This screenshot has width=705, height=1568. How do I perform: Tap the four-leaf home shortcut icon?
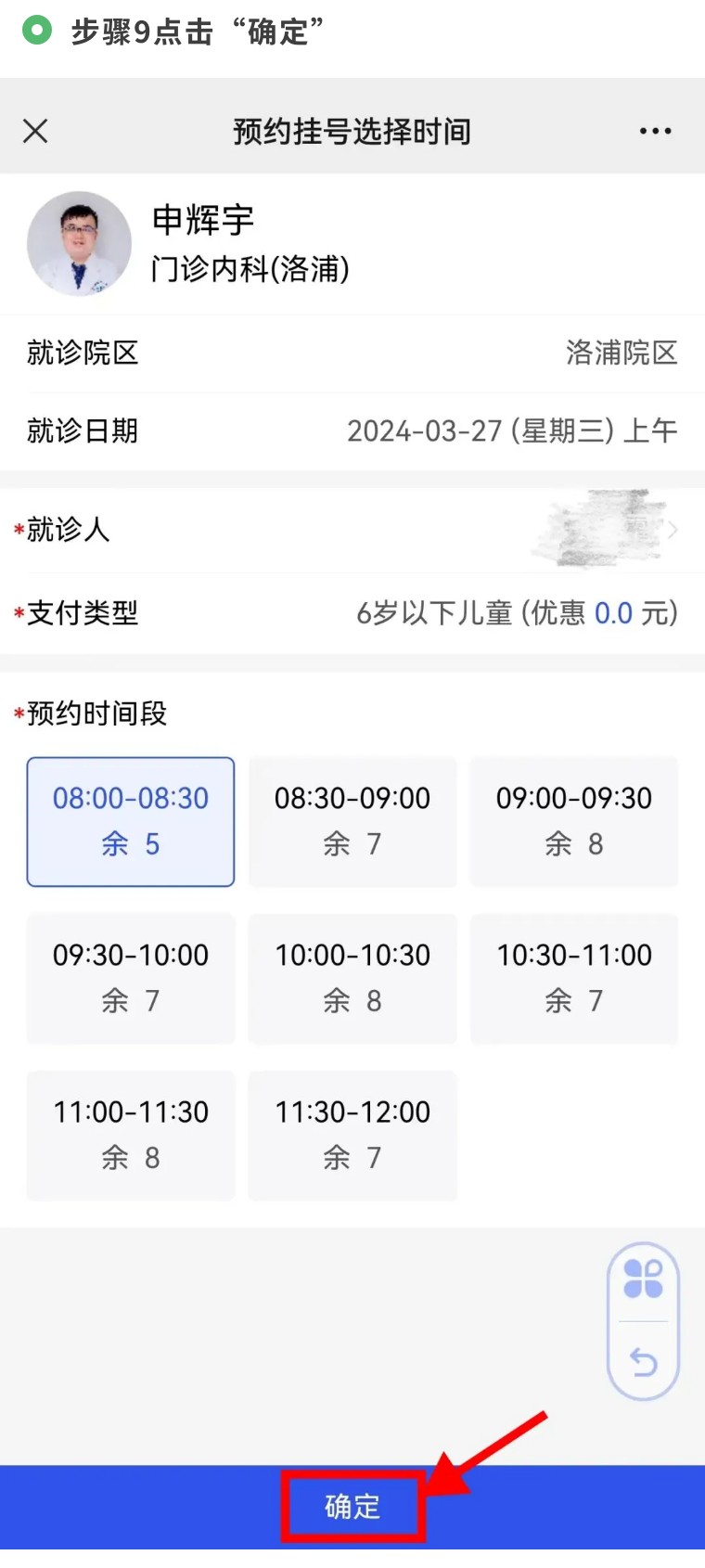click(643, 1279)
